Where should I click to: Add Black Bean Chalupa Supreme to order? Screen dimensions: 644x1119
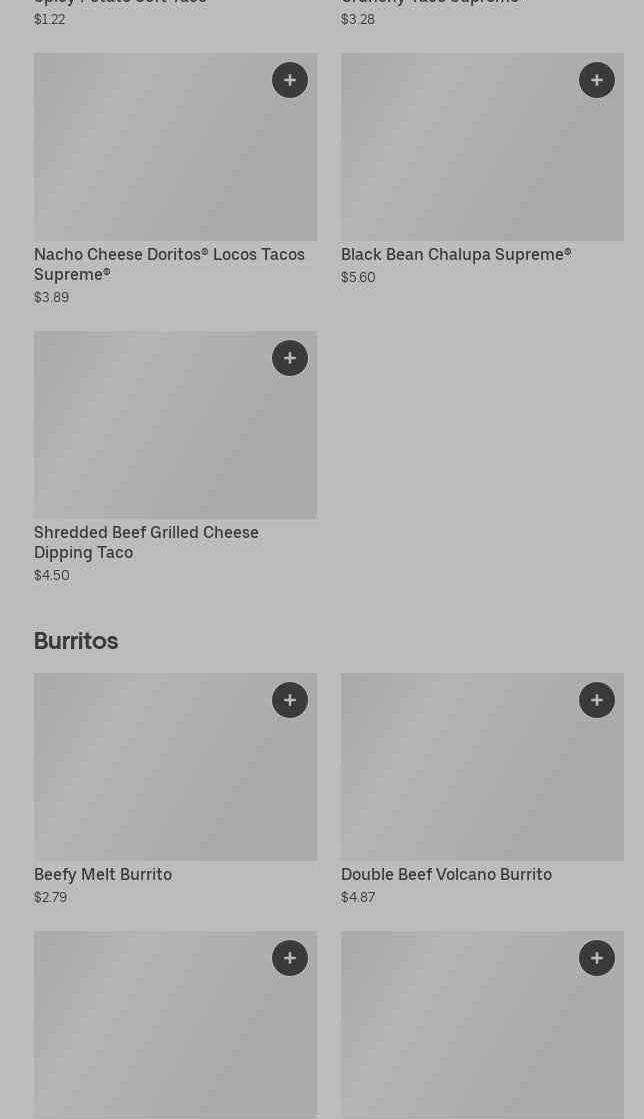point(597,80)
